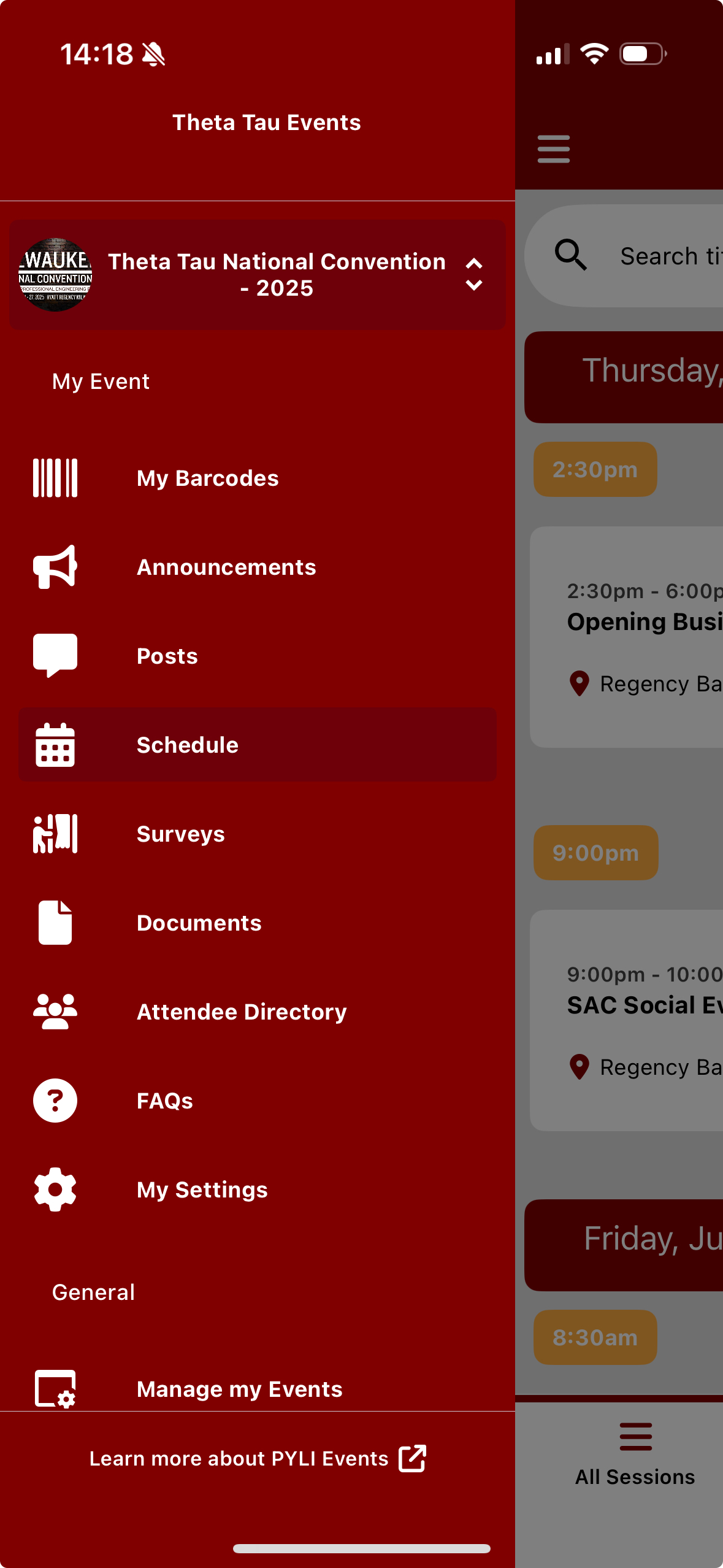Screen dimensions: 723x1568
Task: Open Announcements
Action: [258, 567]
